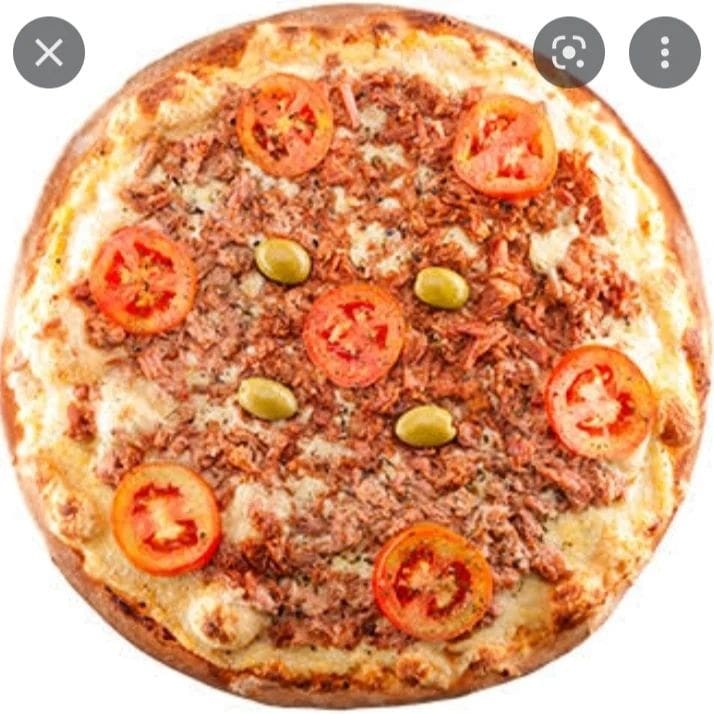Screen dimensions: 714x714
Task: Close the pizza image viewer
Action: point(49,52)
